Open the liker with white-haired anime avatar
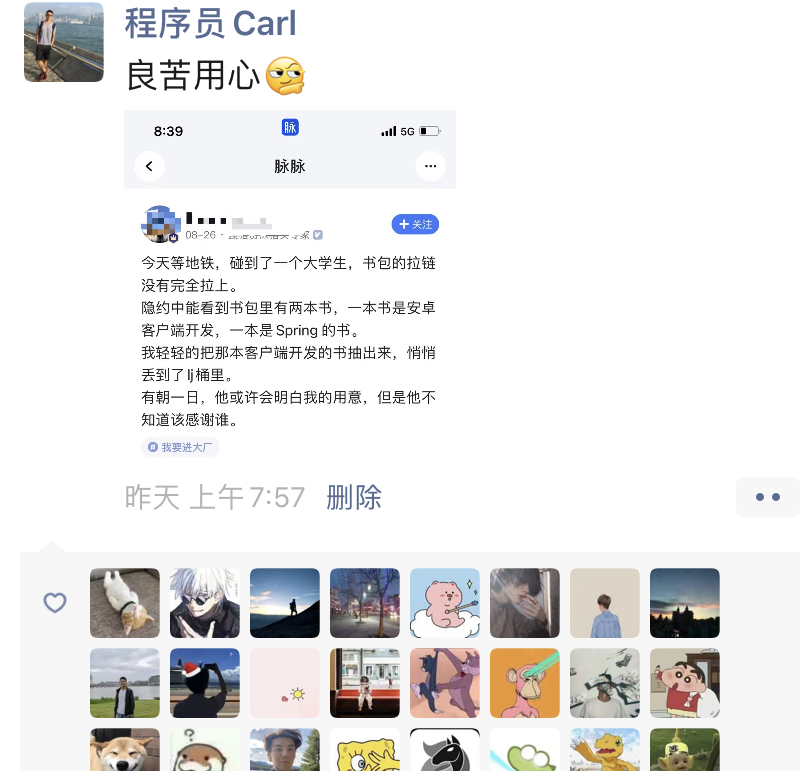 205,603
